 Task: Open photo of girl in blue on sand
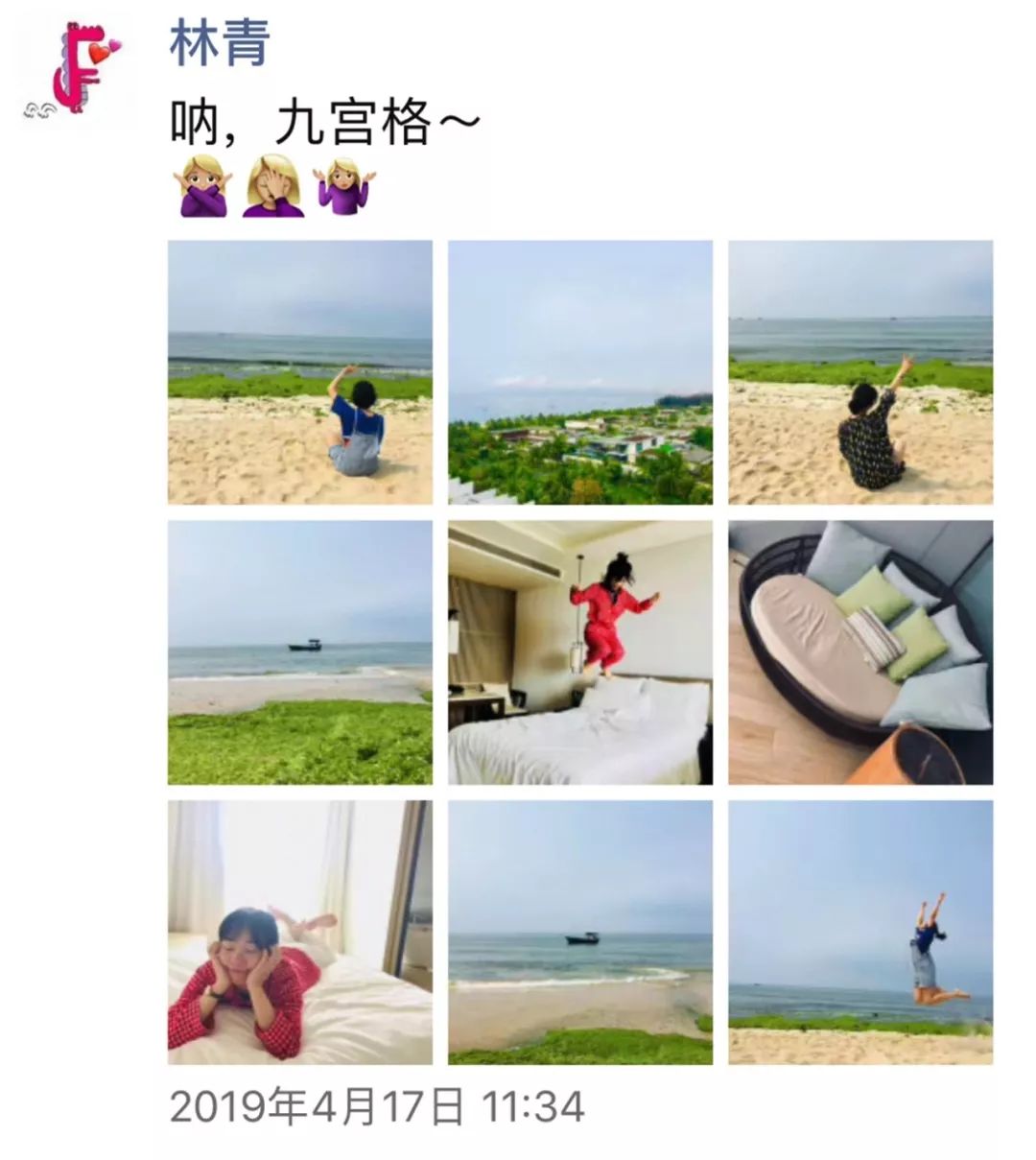300,372
